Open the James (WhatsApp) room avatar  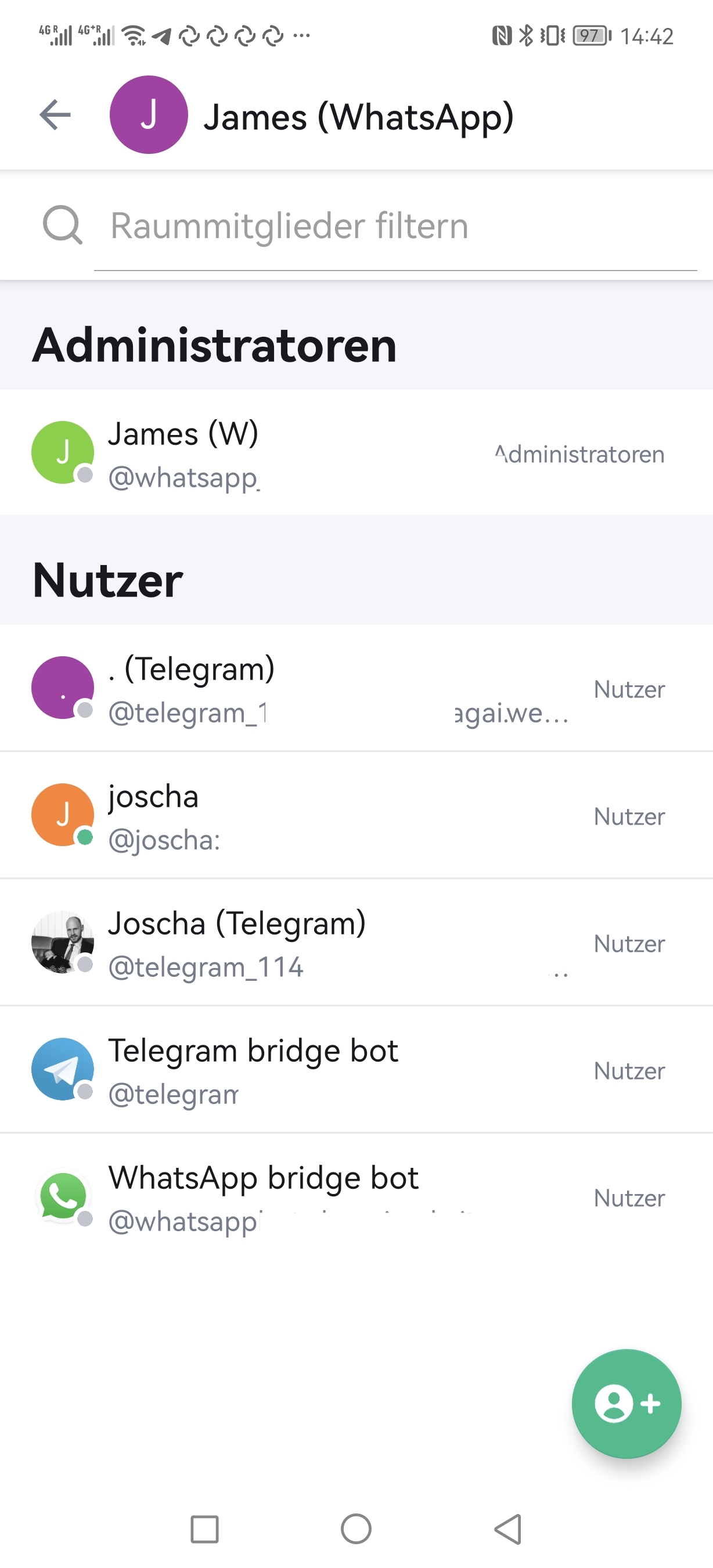[x=149, y=115]
